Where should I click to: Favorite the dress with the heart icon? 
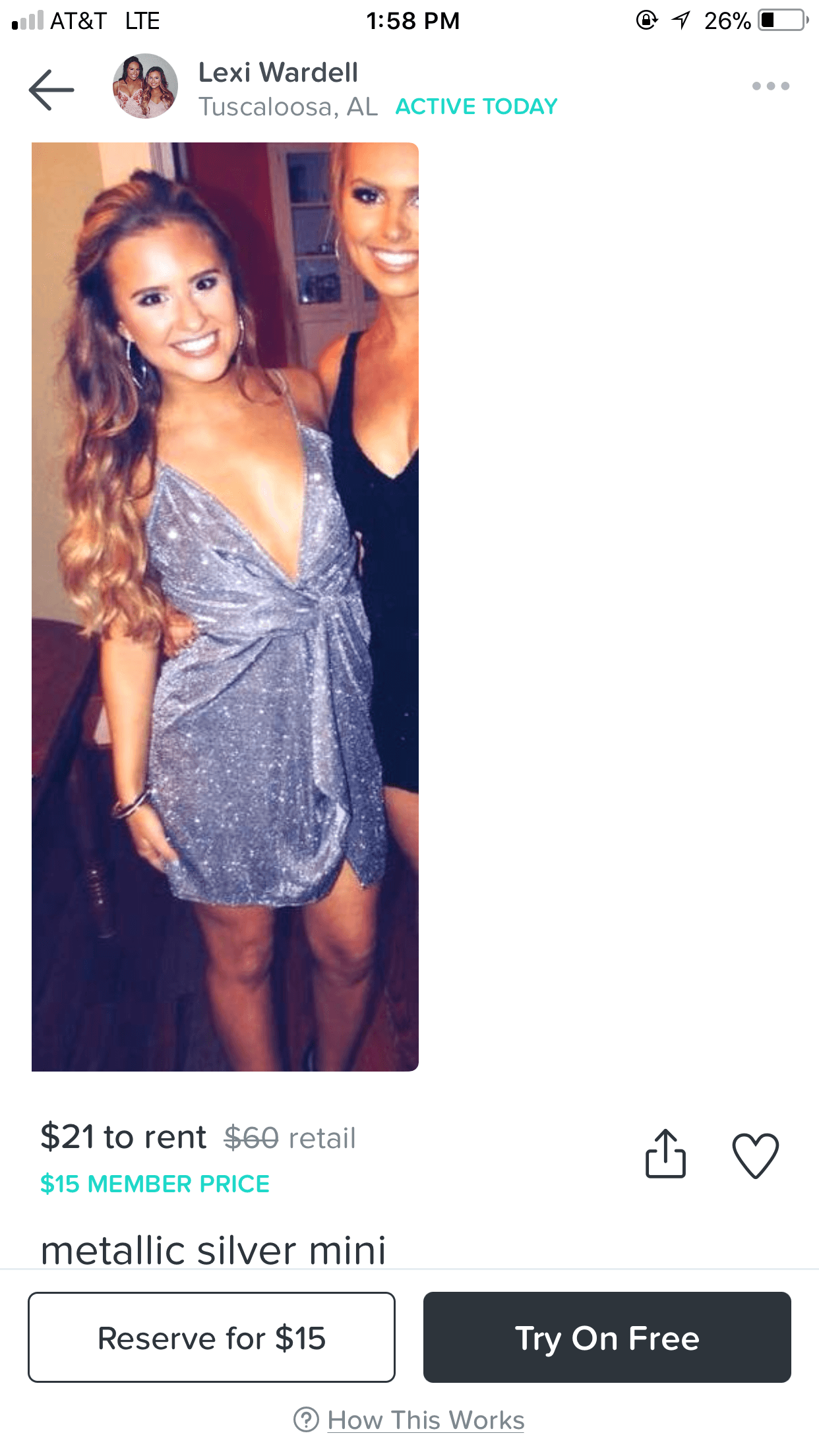pyautogui.click(x=756, y=1155)
